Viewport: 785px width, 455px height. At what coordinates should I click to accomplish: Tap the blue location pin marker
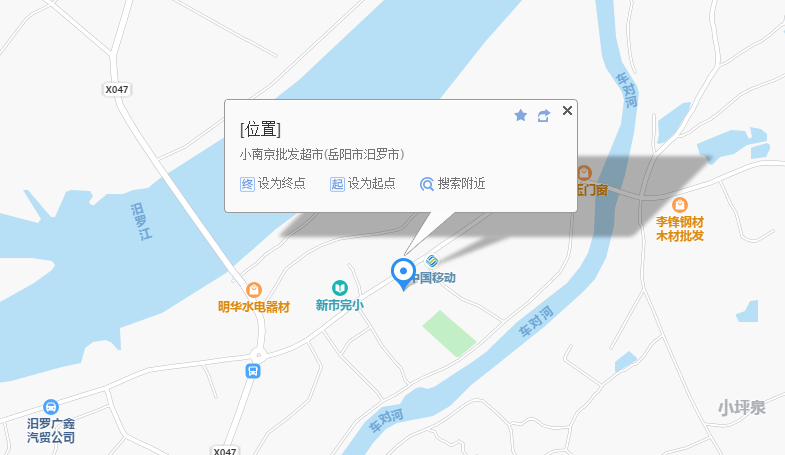(x=403, y=272)
